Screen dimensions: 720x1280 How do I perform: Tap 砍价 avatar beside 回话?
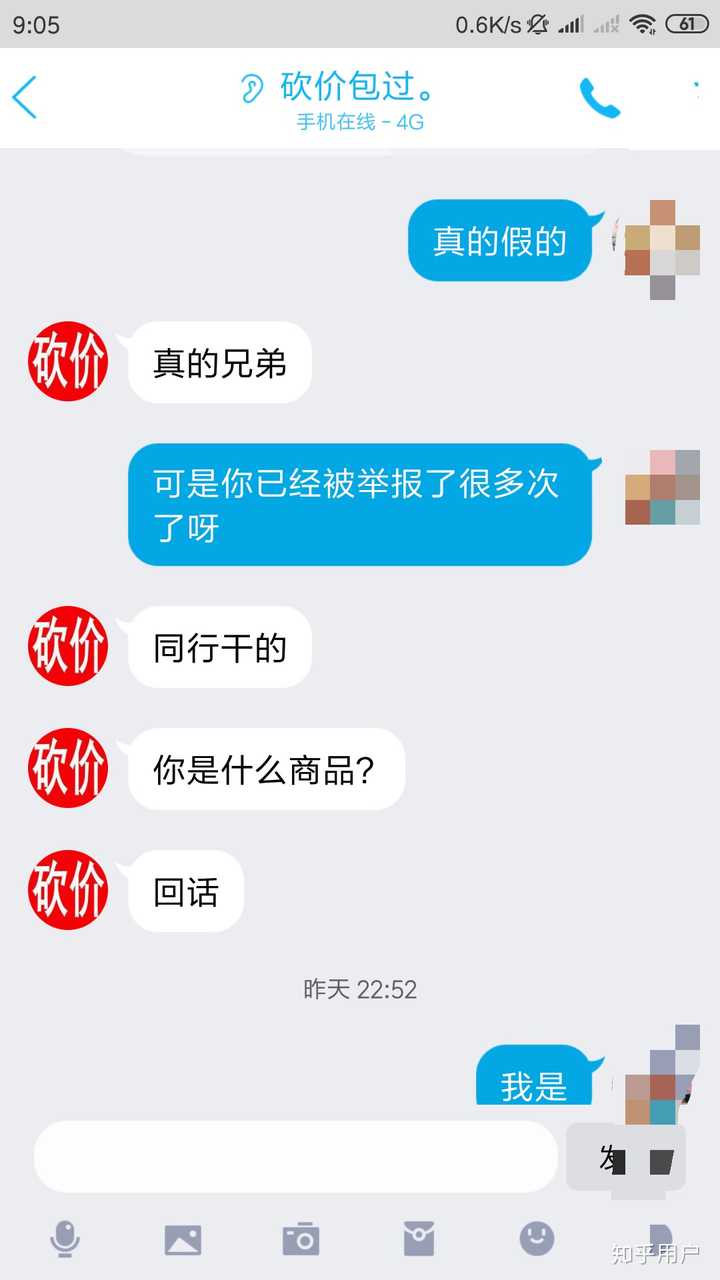[x=68, y=890]
